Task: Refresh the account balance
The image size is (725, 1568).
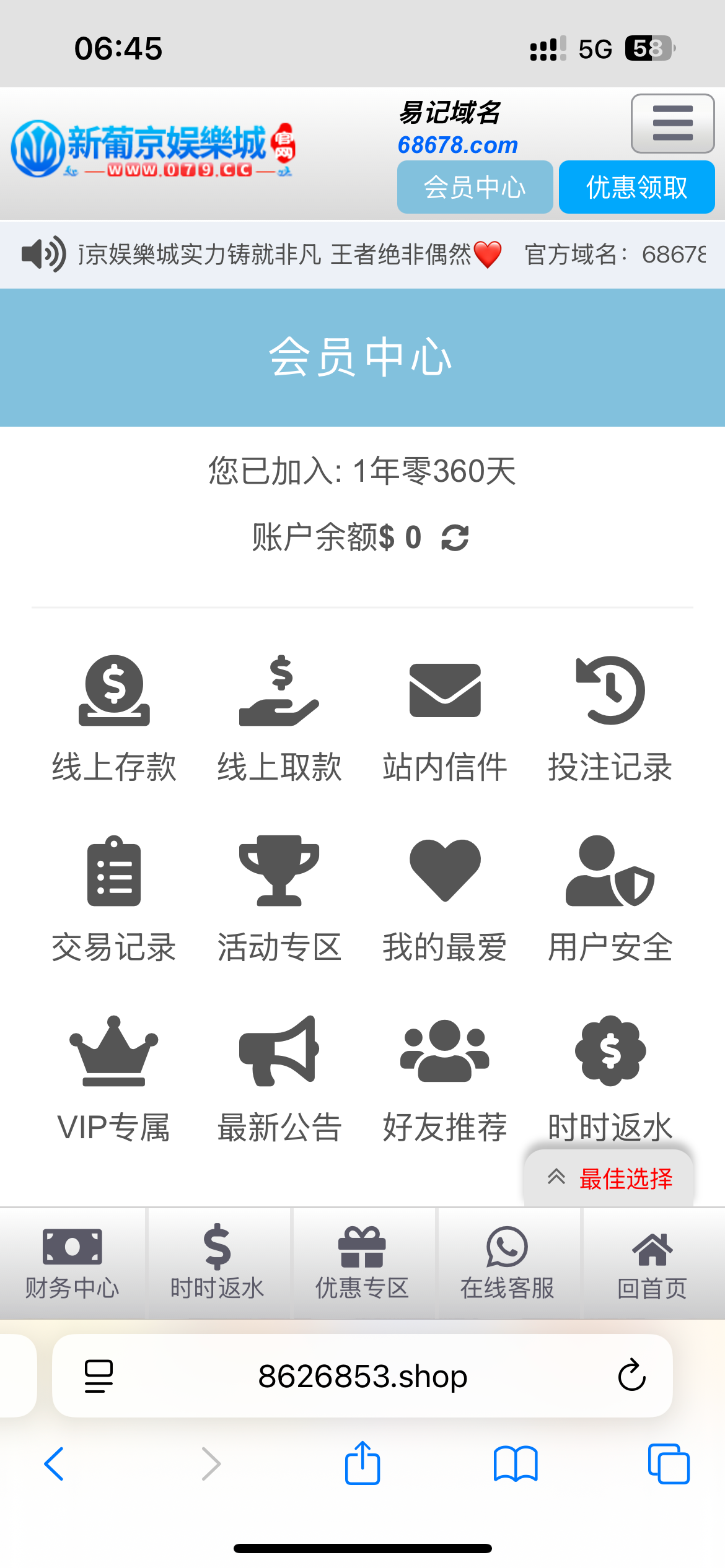Action: [455, 538]
